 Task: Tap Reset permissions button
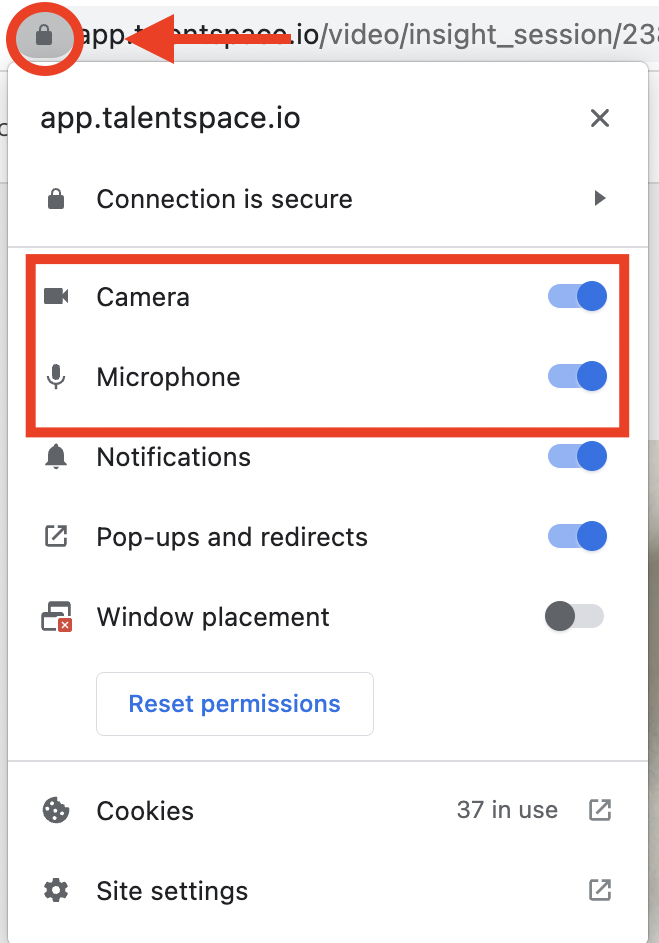(235, 704)
